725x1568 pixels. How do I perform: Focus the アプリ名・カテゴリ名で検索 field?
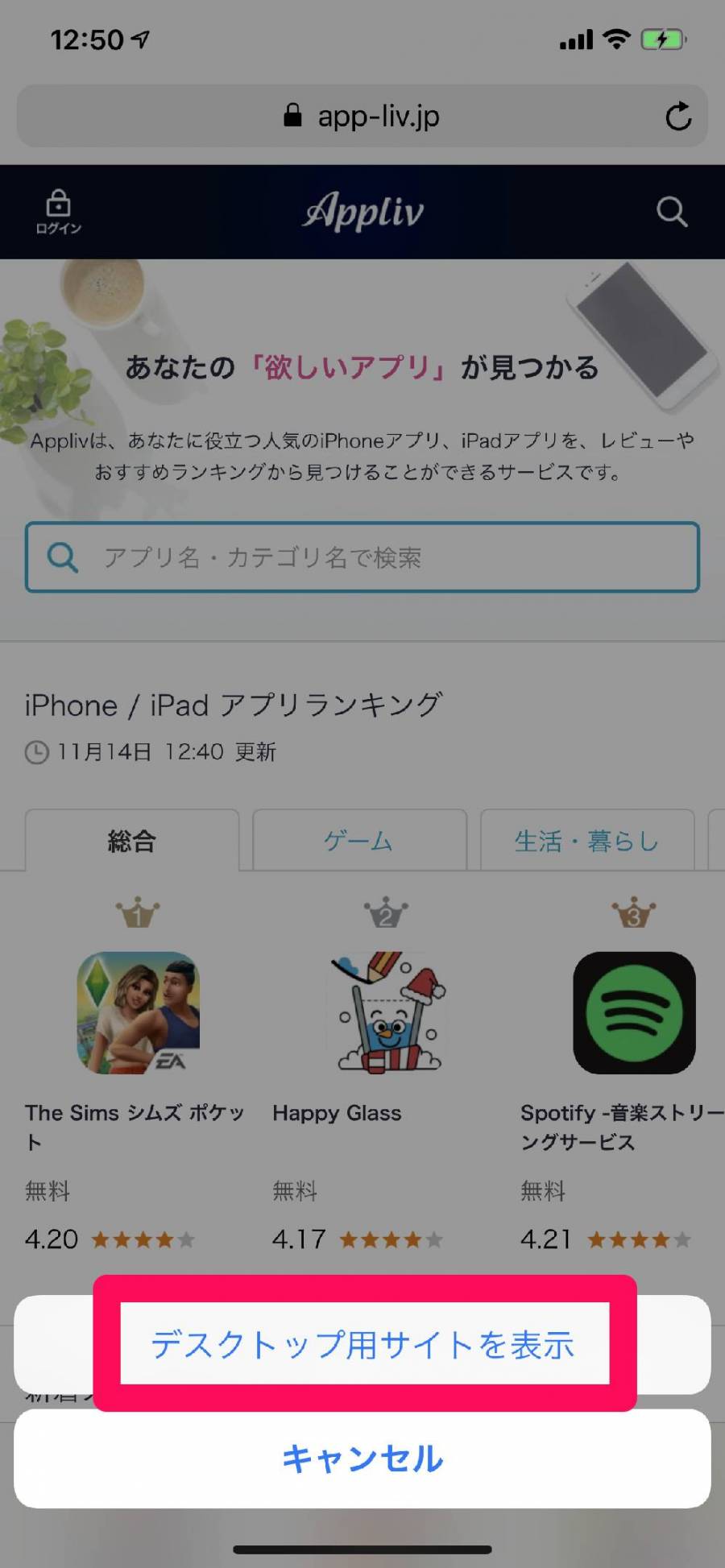coord(362,557)
